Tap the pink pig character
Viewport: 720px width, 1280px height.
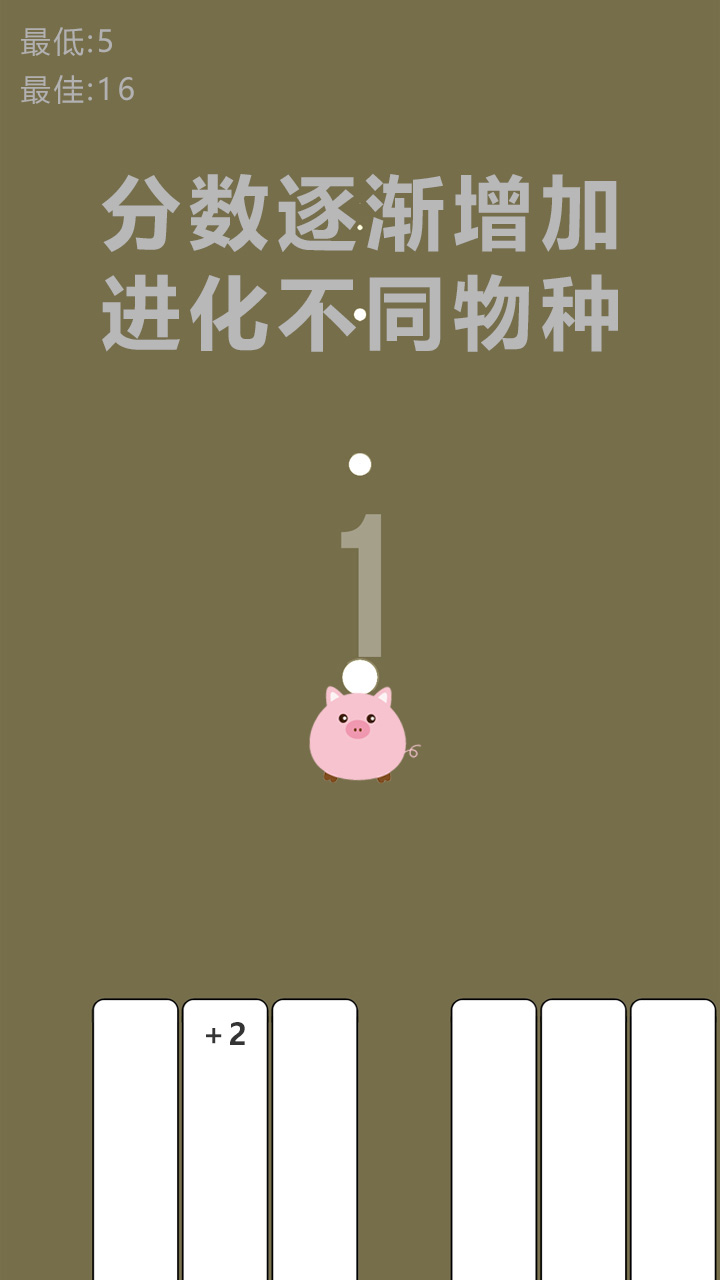tap(358, 735)
